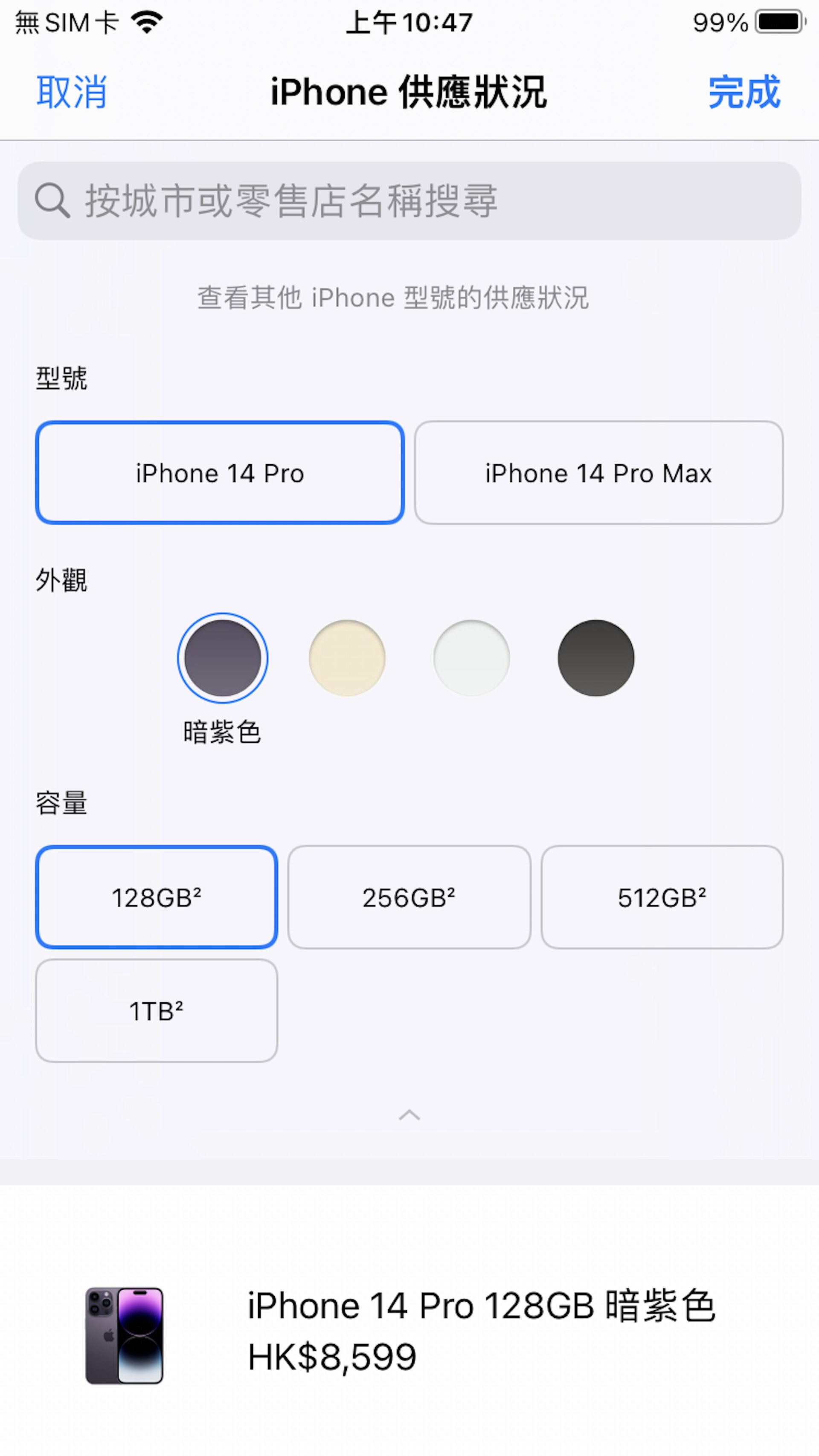Choose the space black color swatch

595,658
